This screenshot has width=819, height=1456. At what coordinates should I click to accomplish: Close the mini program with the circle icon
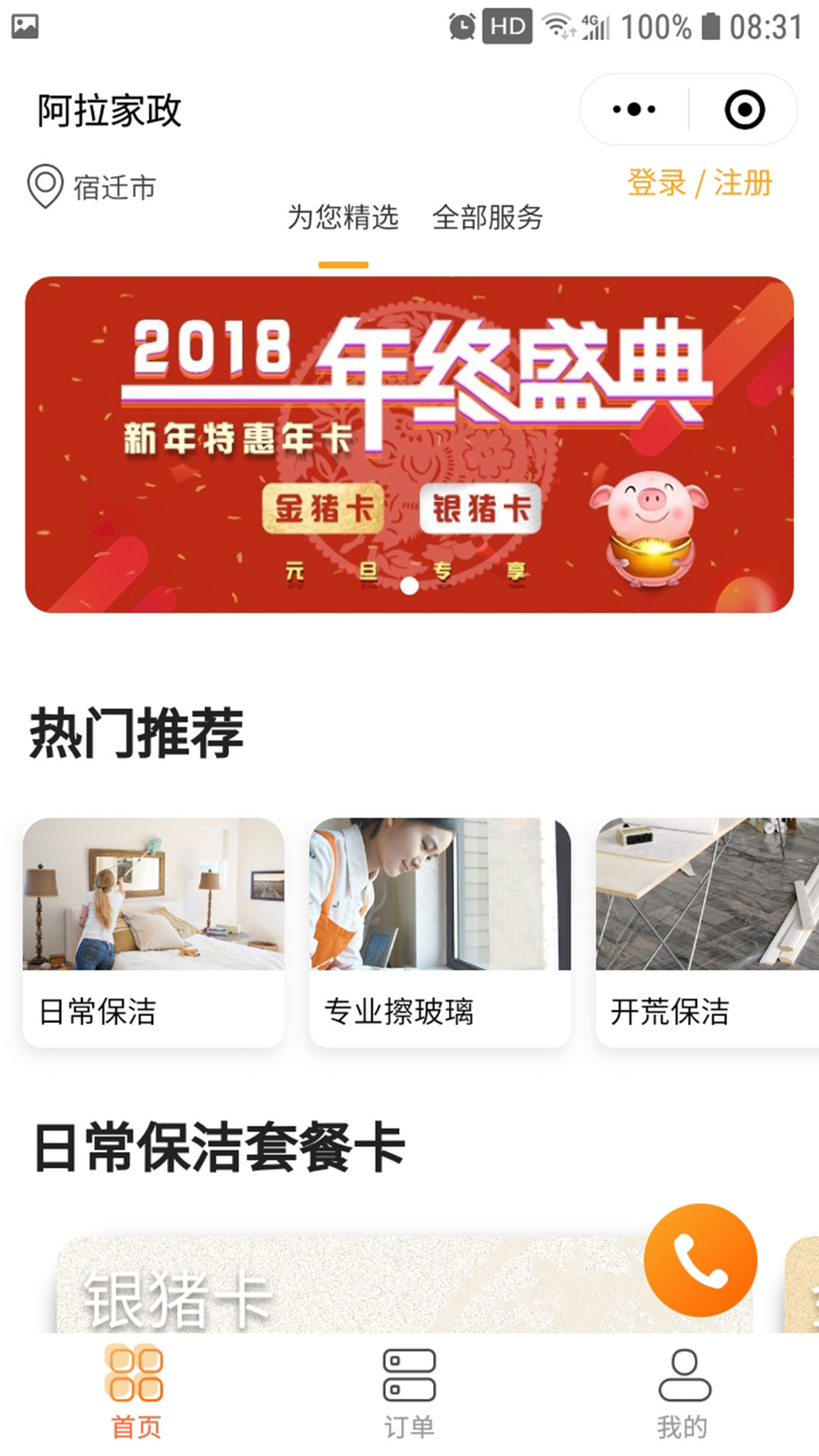(744, 110)
